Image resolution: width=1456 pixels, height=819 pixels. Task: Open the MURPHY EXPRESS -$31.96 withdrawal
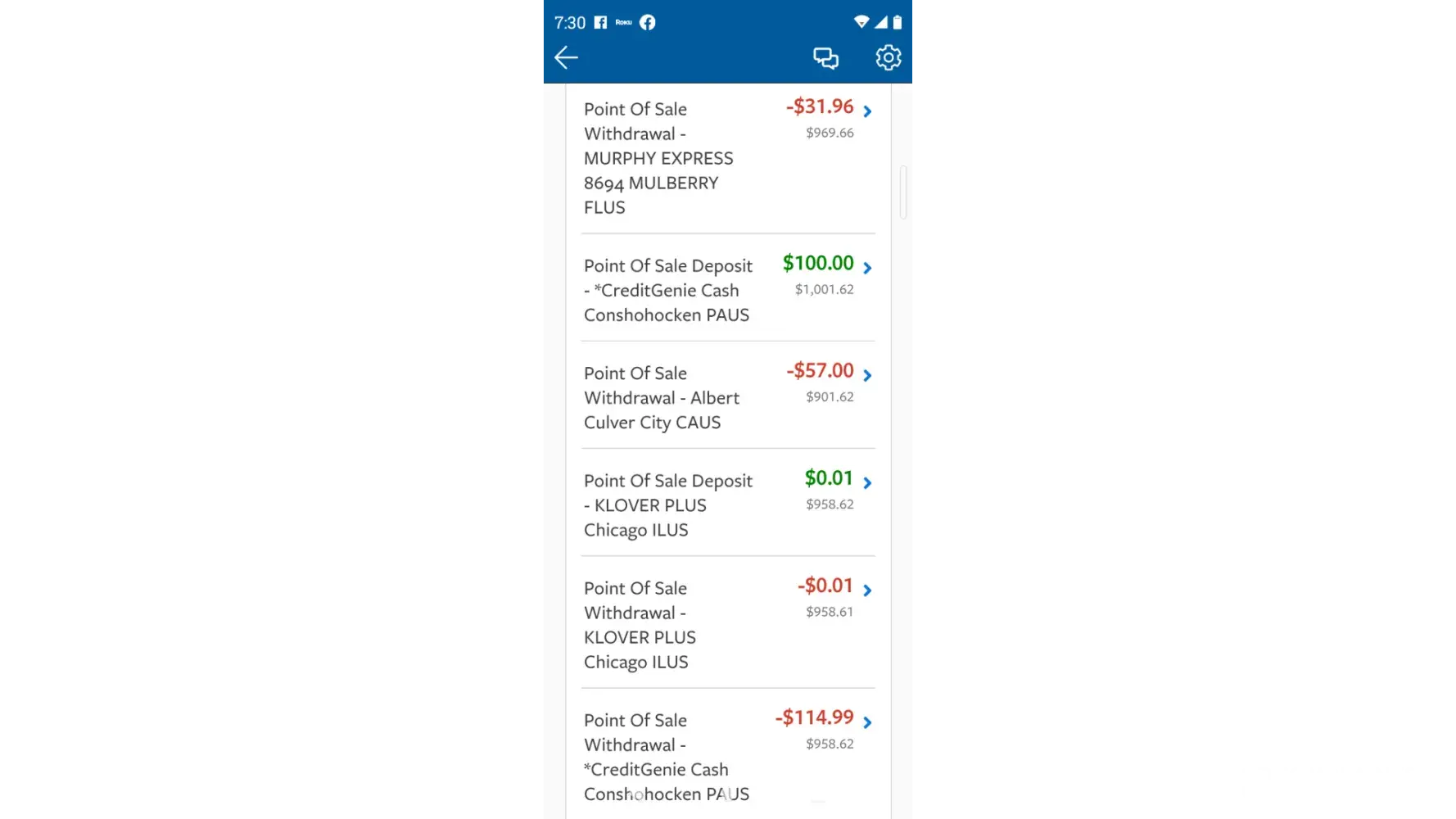(727, 157)
